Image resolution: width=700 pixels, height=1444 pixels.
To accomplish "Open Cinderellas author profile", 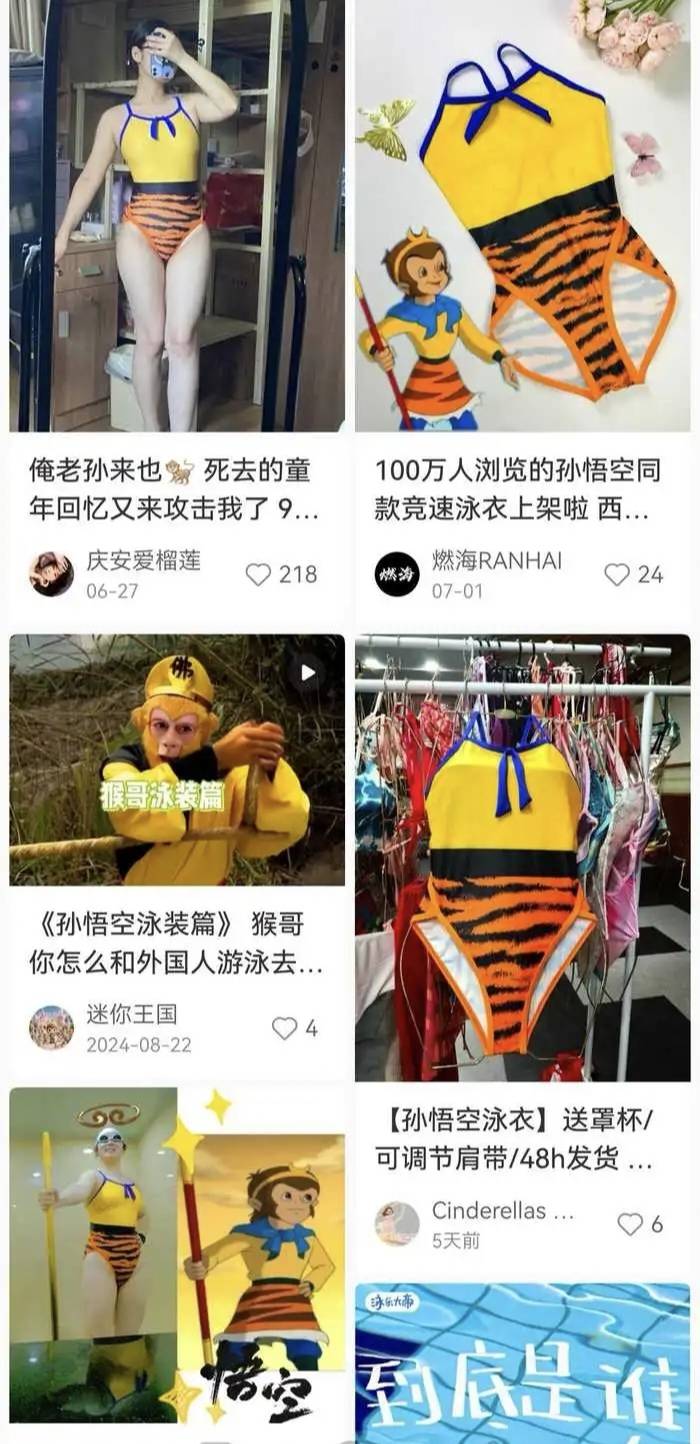I will click(397, 1224).
